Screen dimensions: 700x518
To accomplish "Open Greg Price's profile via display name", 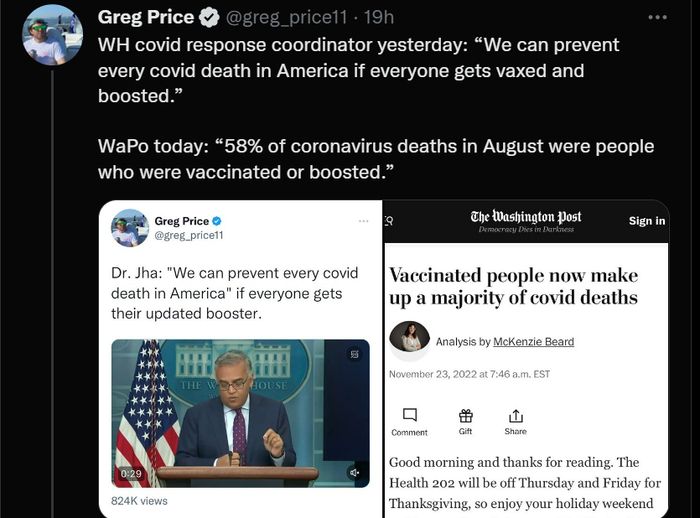I will (x=144, y=17).
